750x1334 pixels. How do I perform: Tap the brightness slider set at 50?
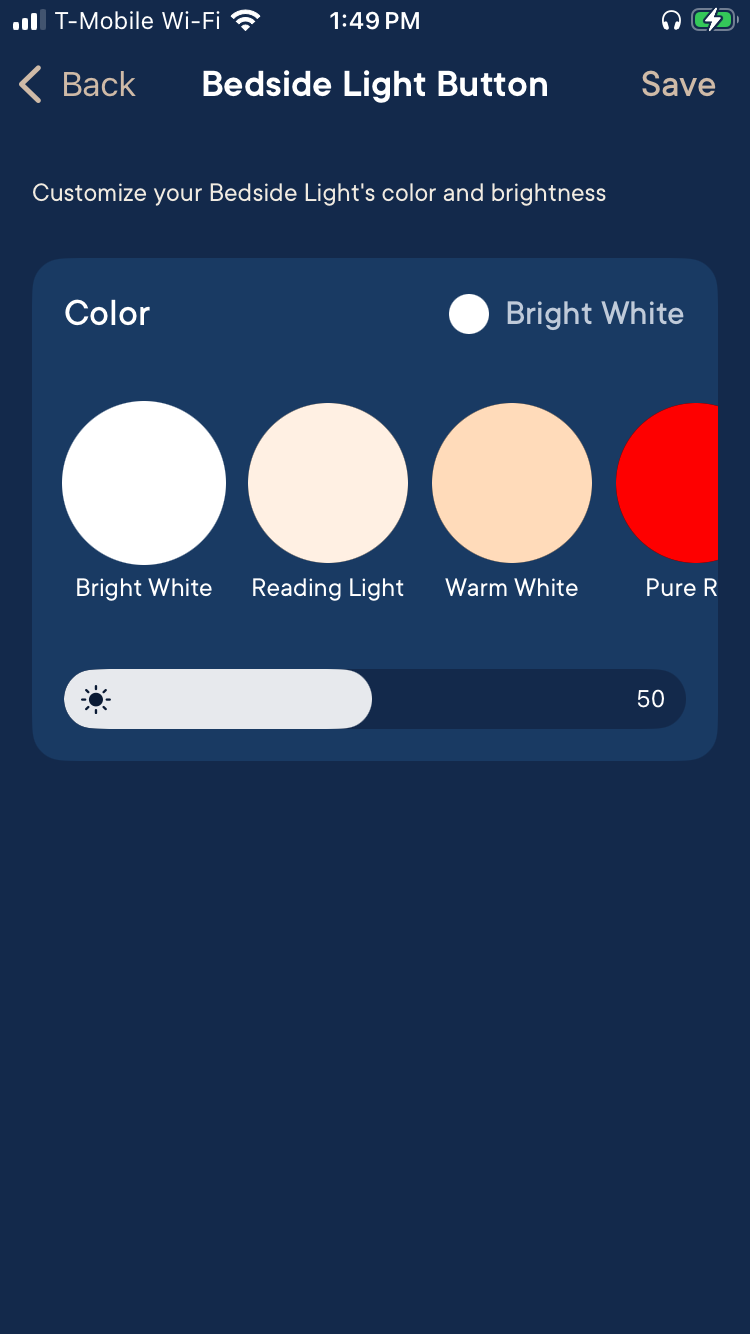[375, 699]
